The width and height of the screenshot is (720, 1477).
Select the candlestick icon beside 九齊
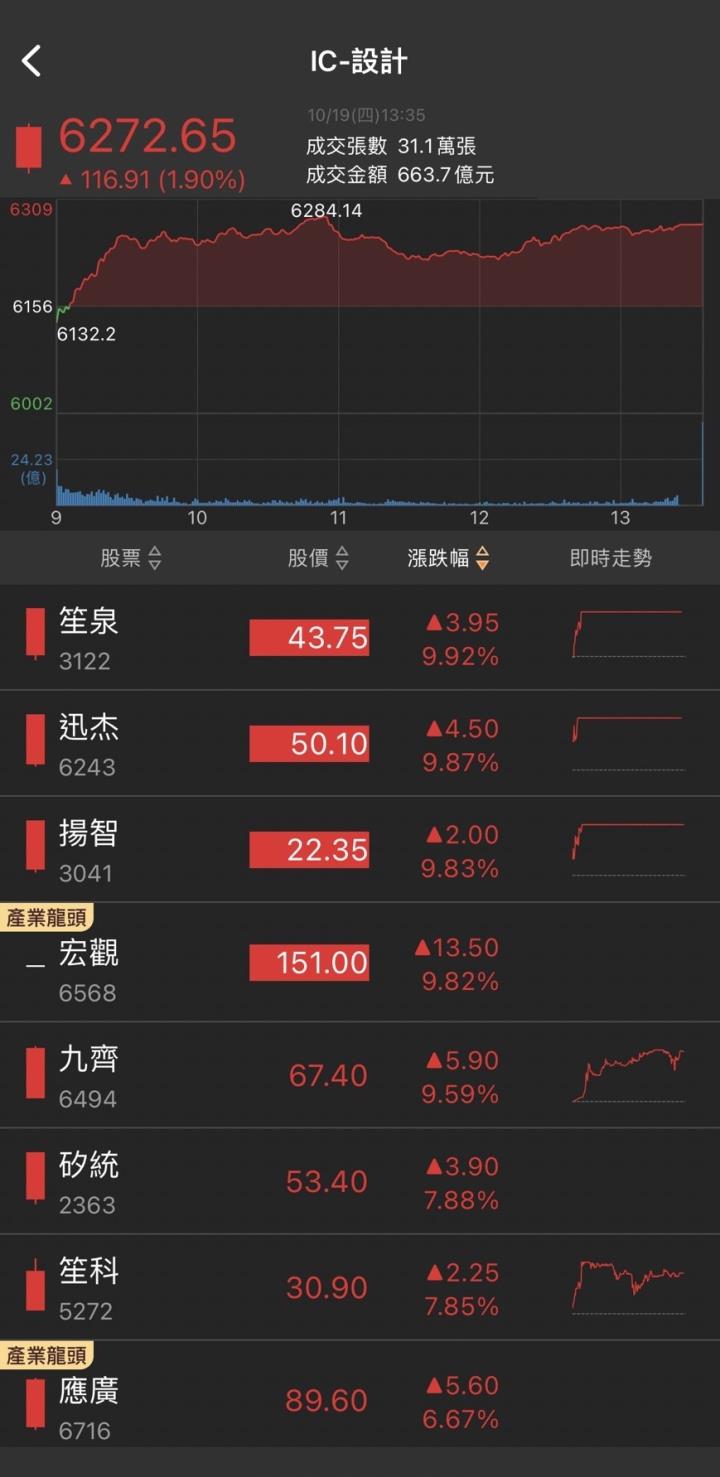coord(35,1075)
